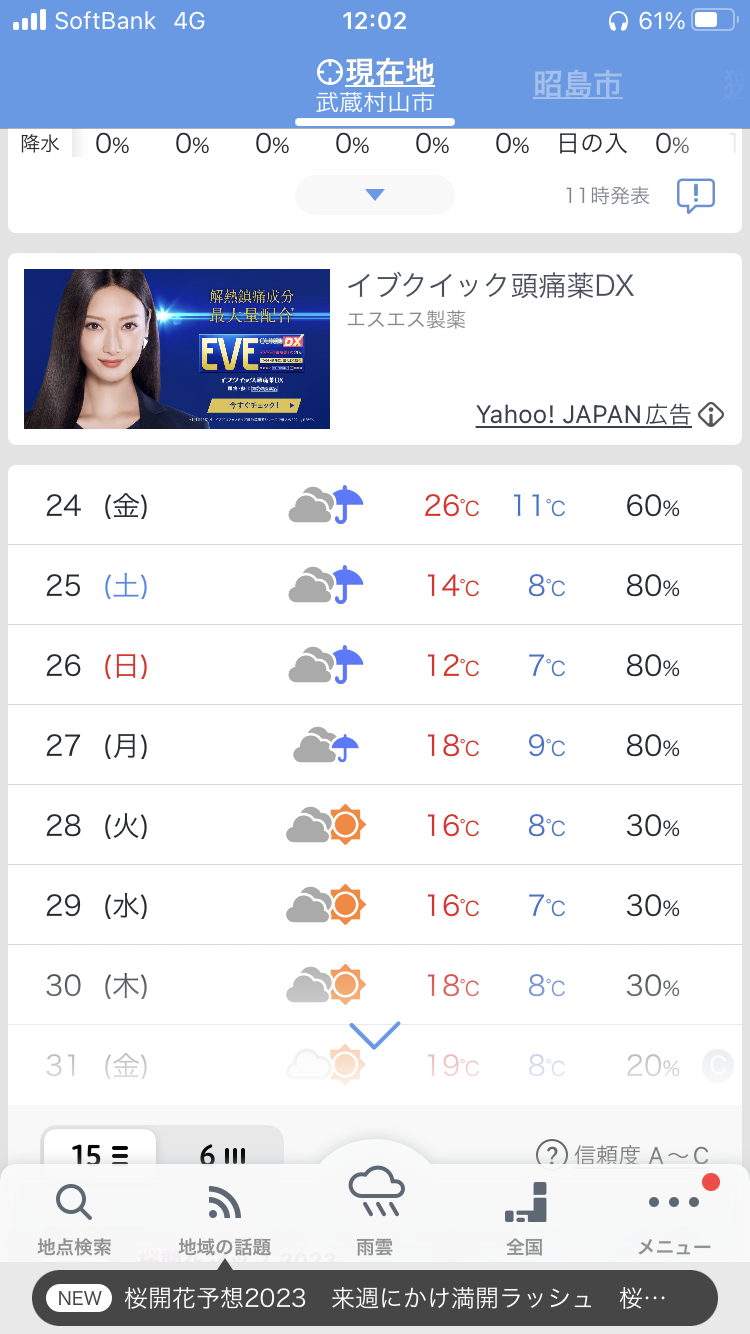Open the イブクイック頭痛薬DX ad
The image size is (750, 1334).
point(375,349)
